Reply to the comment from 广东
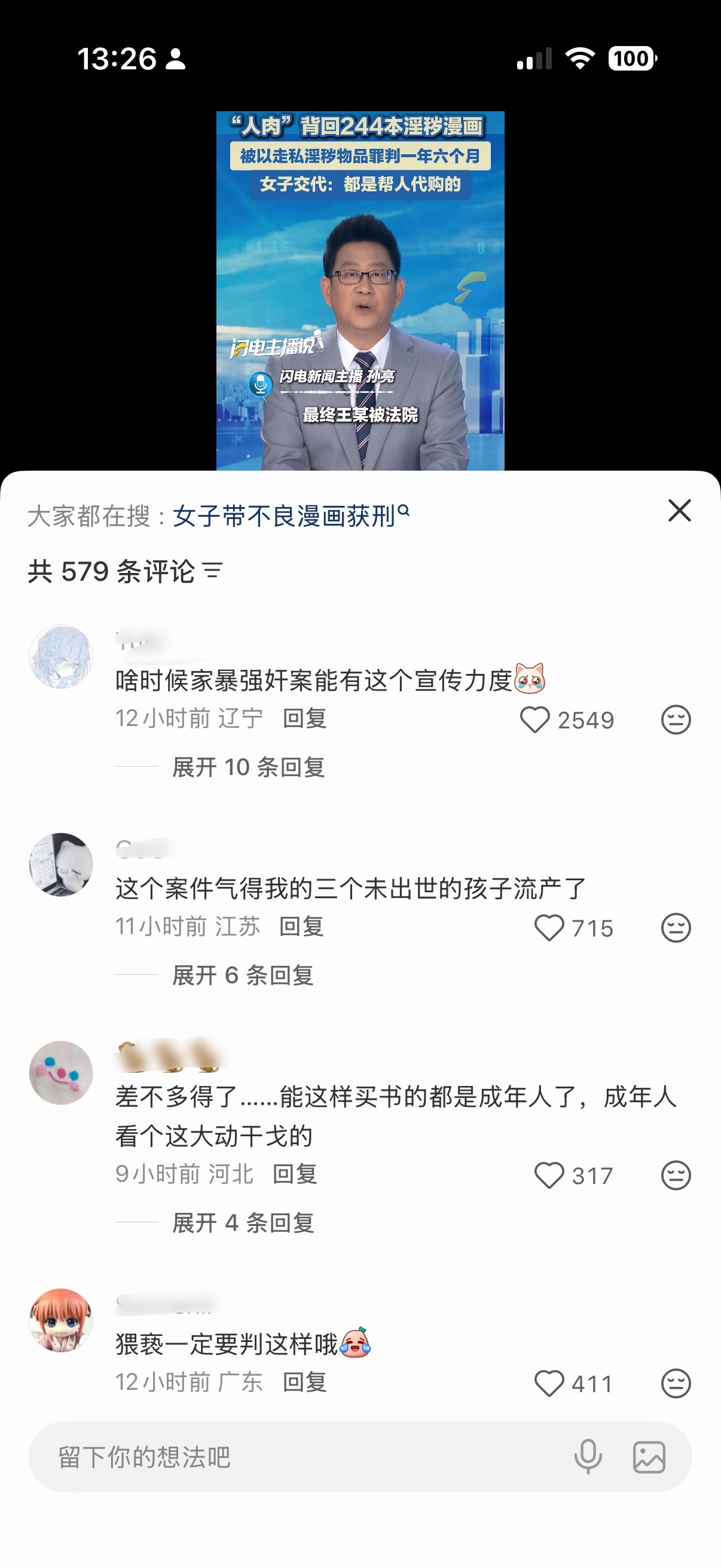Image resolution: width=721 pixels, height=1568 pixels. pyautogui.click(x=304, y=1383)
